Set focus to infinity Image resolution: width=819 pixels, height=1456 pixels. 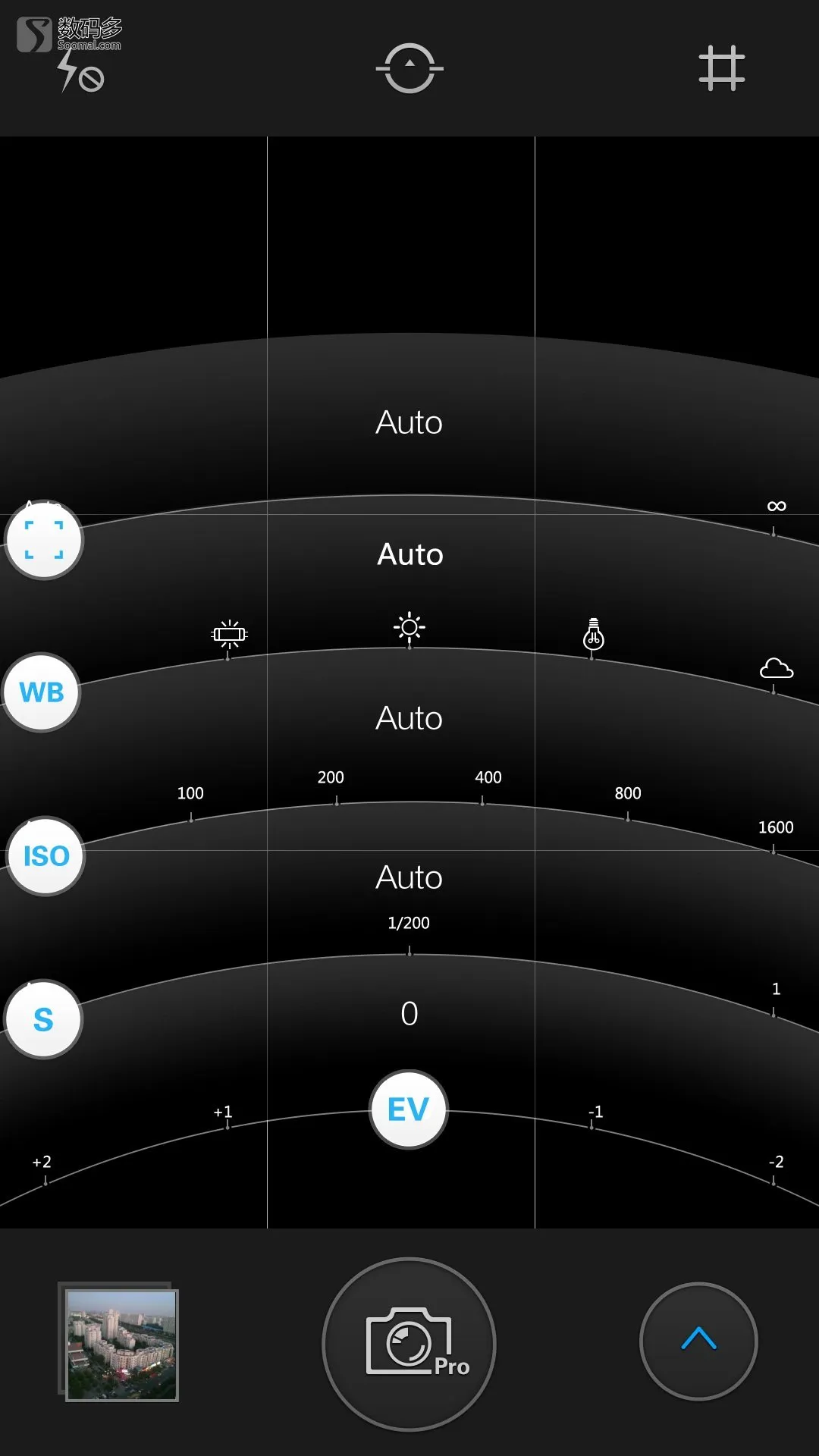[x=777, y=507]
